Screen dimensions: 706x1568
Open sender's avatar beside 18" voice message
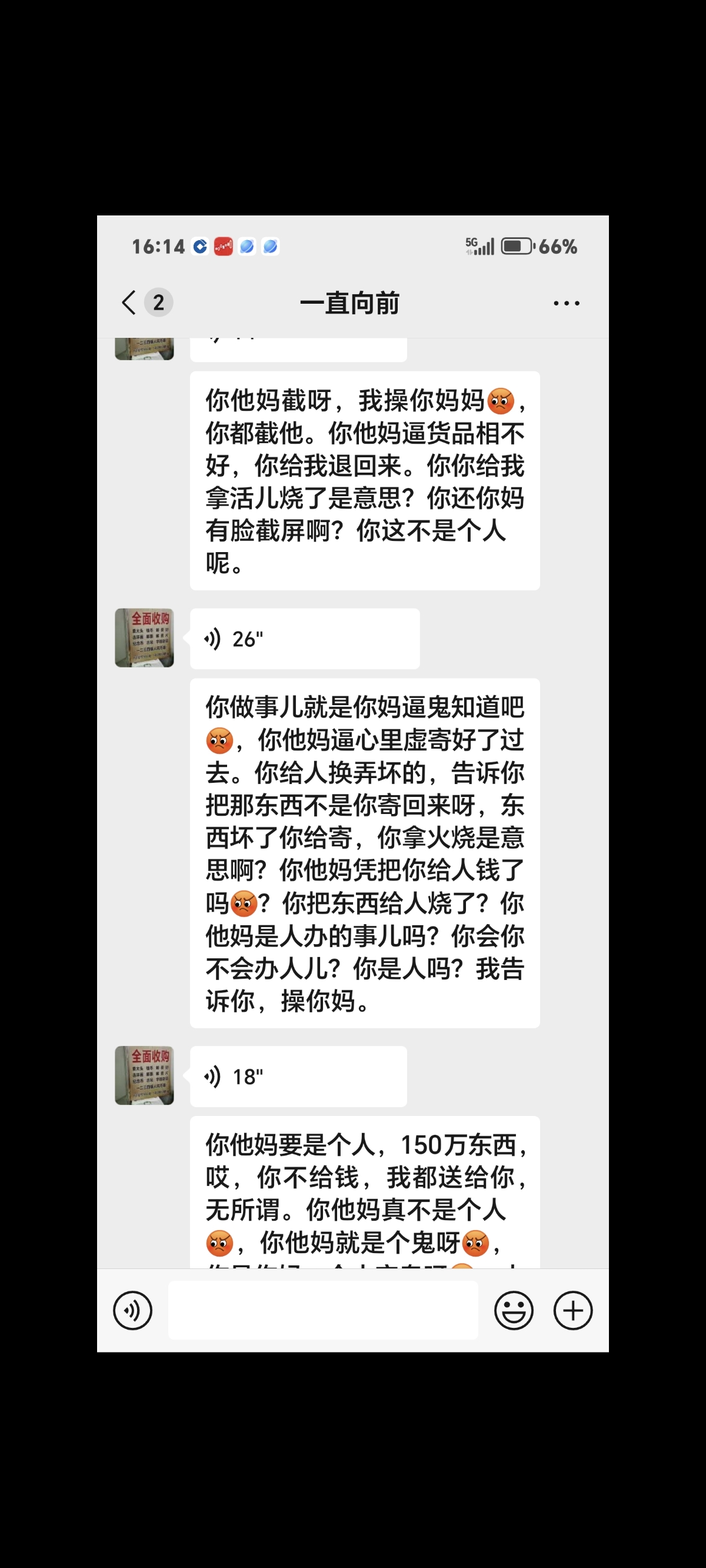pos(144,1075)
